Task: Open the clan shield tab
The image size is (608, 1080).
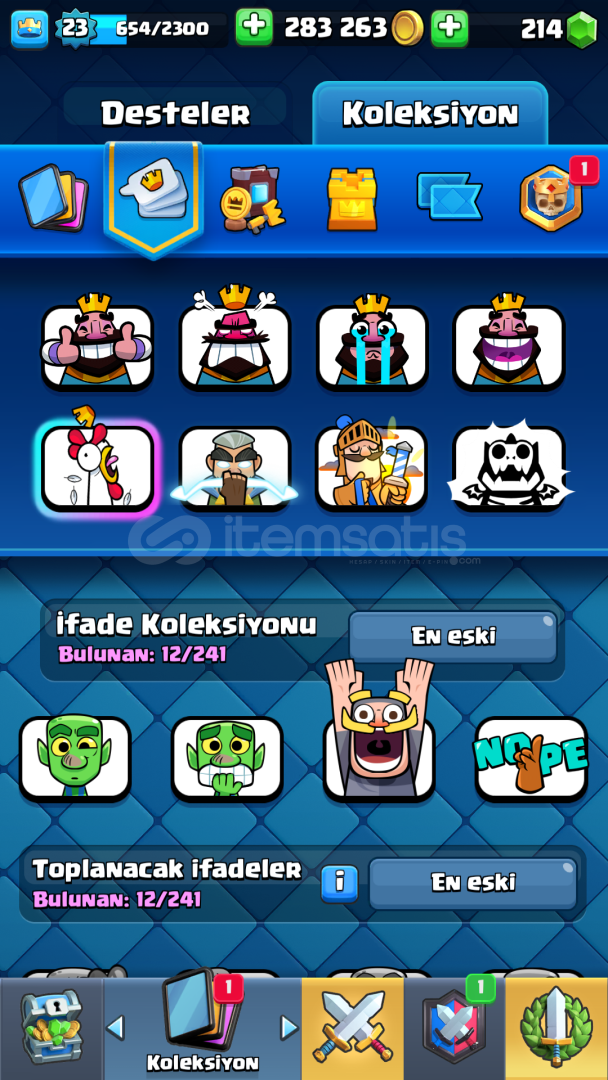Action: 454,1029
